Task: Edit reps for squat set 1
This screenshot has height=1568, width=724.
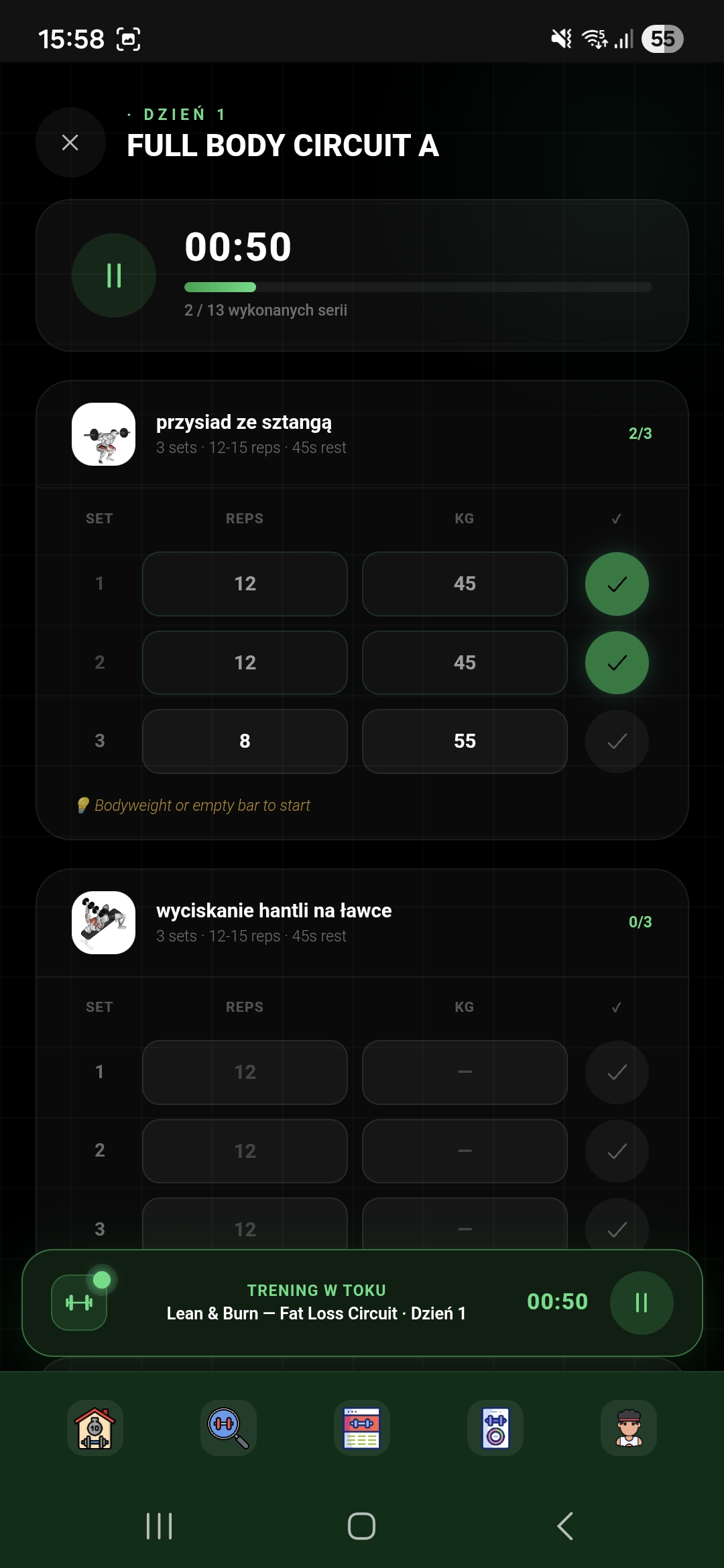Action: tap(245, 584)
